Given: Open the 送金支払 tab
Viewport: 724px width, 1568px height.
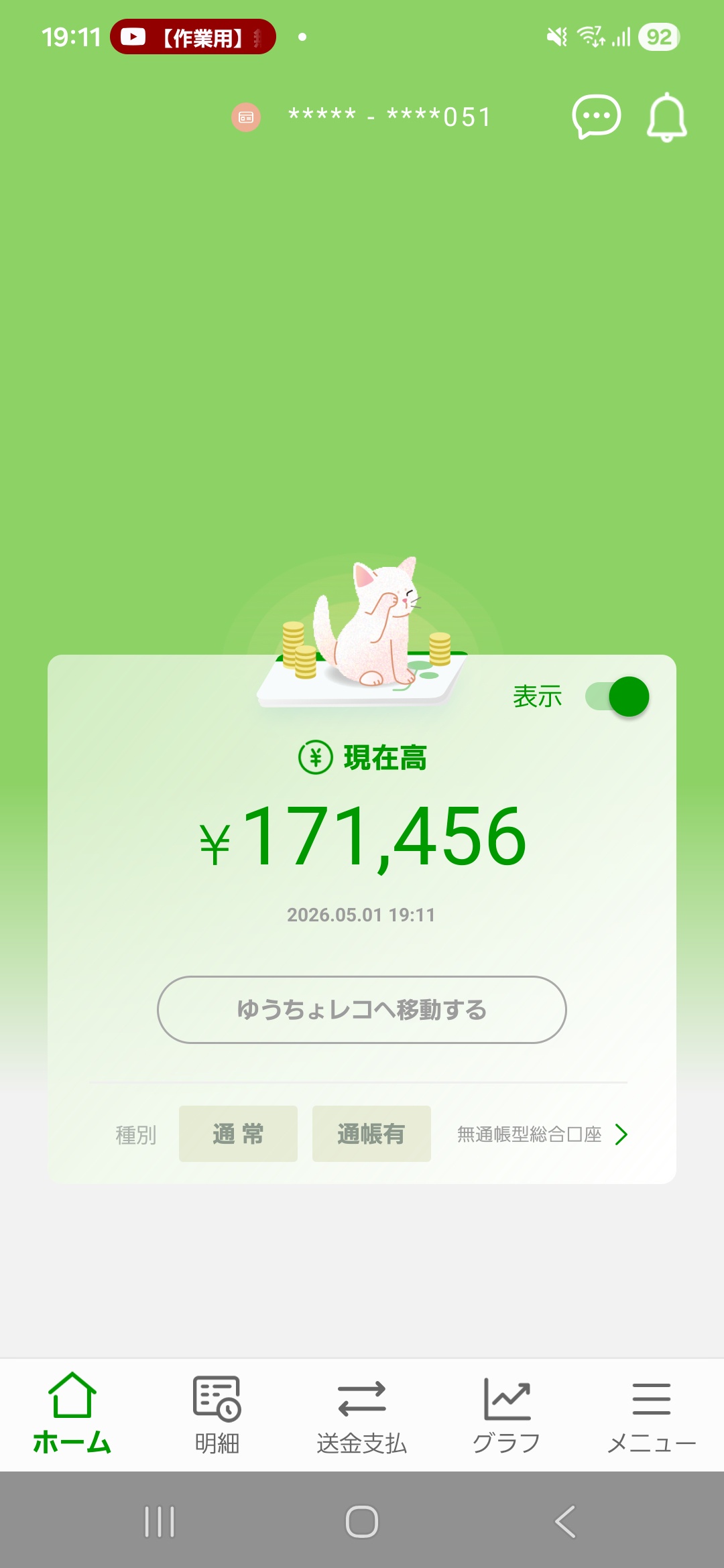Looking at the screenshot, I should click(362, 1415).
